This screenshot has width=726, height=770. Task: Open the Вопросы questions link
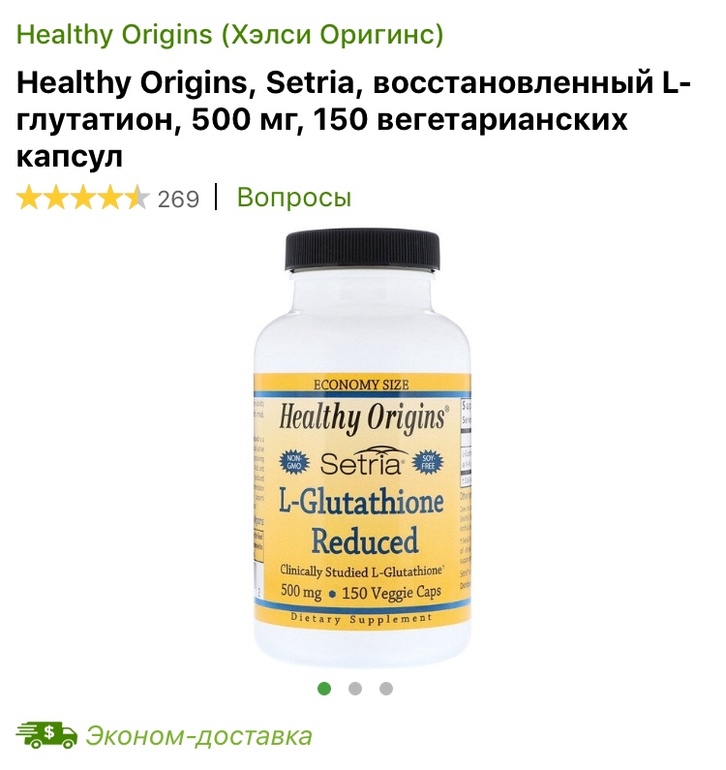tap(294, 197)
